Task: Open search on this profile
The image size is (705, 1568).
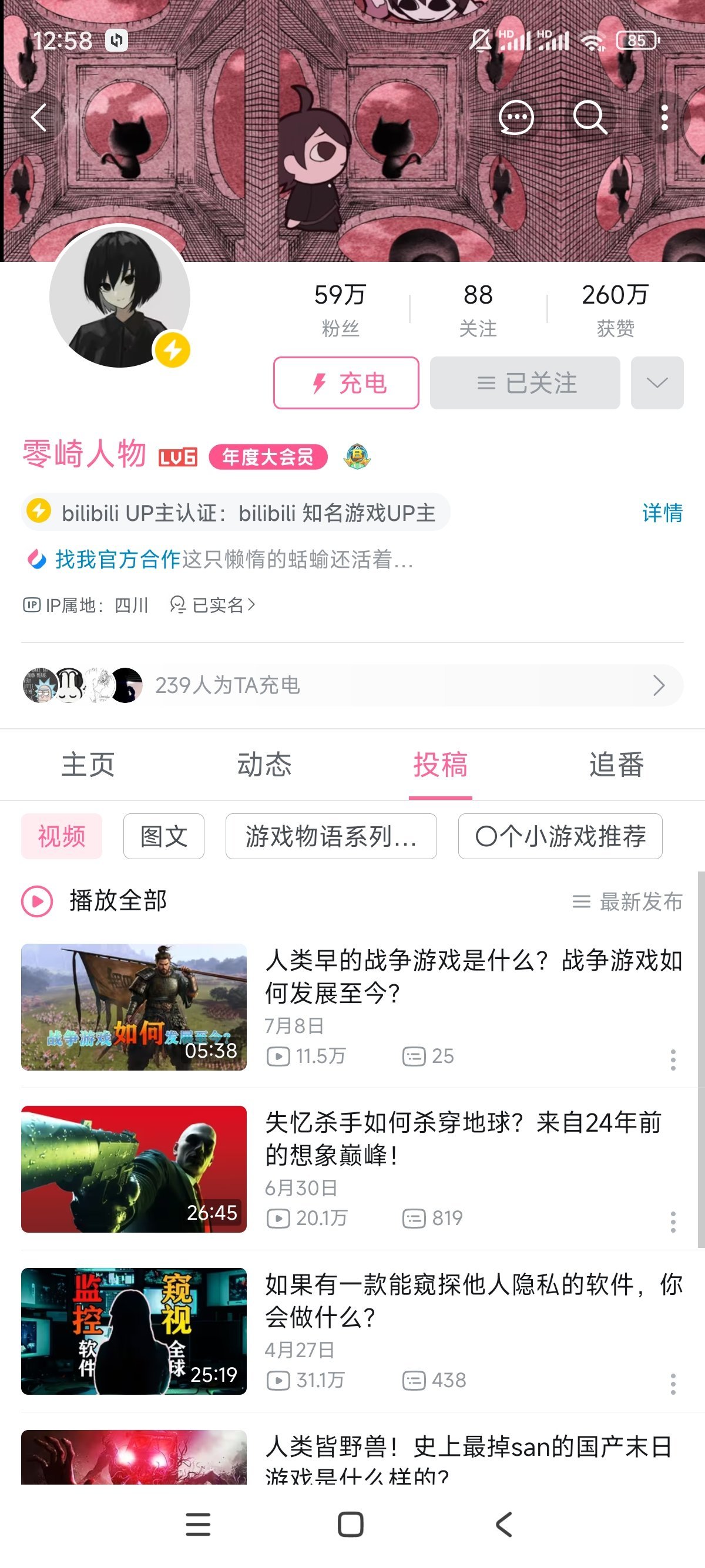Action: [x=589, y=117]
